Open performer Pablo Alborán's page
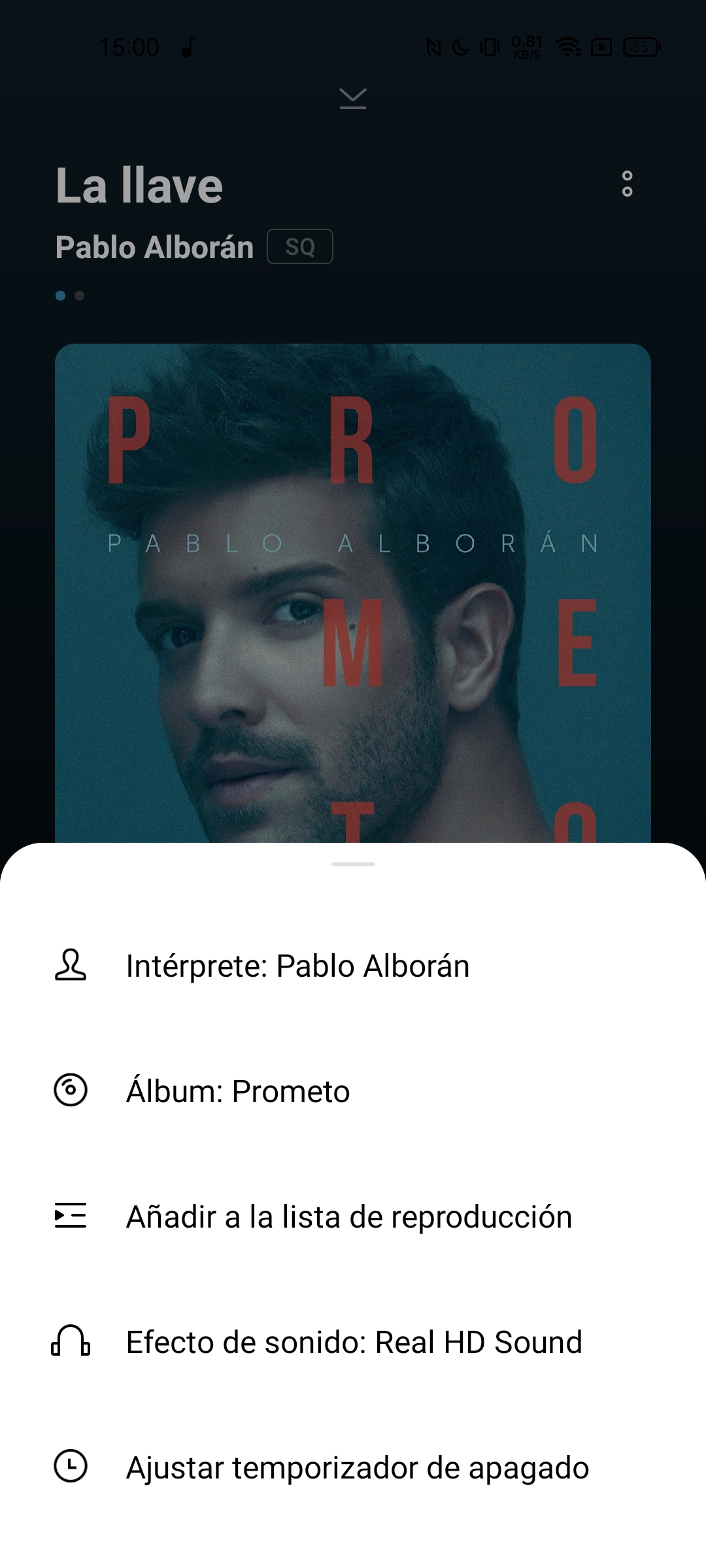The width and height of the screenshot is (706, 1568). click(x=353, y=966)
